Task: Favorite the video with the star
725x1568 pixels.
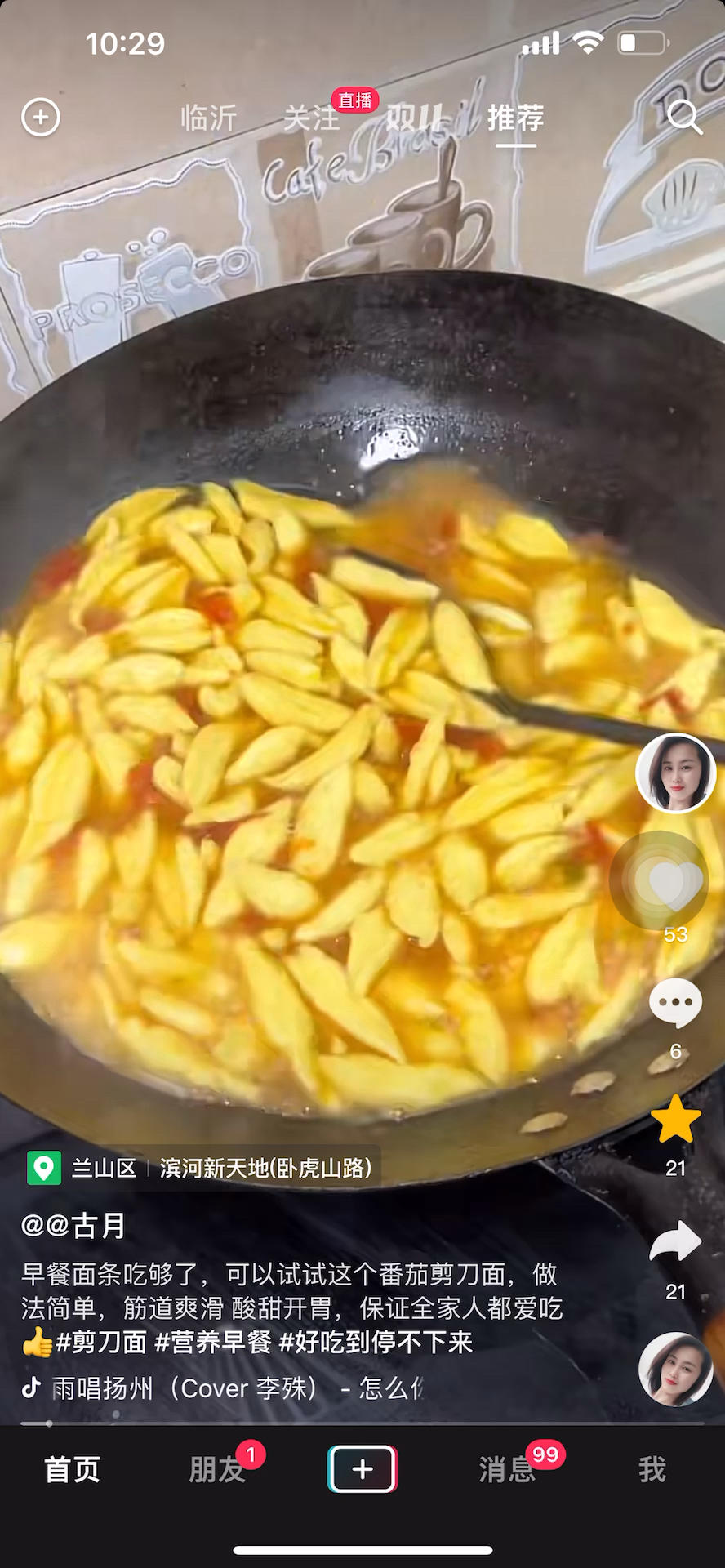Action: pyautogui.click(x=675, y=1120)
